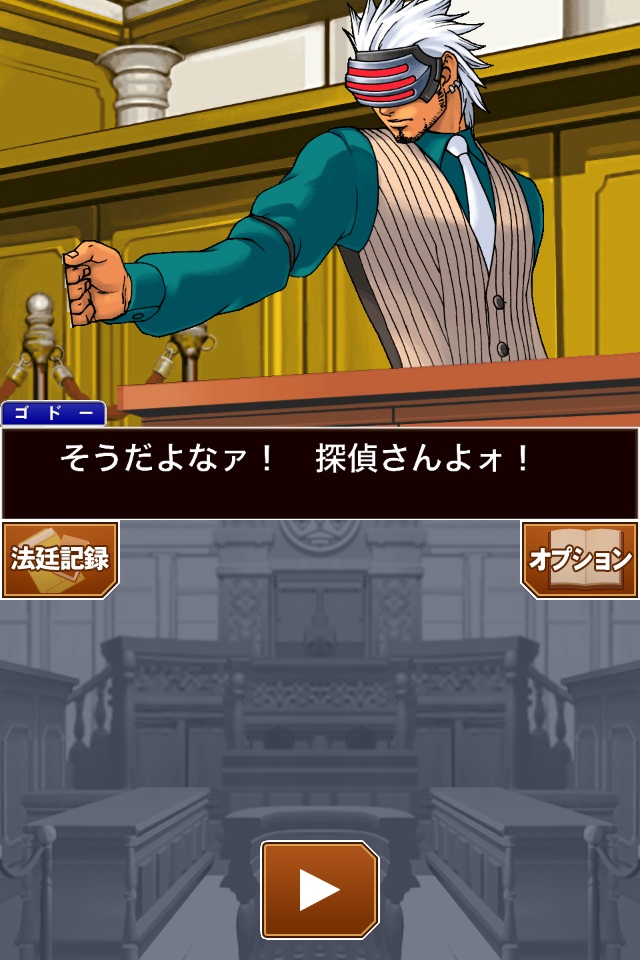The height and width of the screenshot is (960, 640).
Task: Open the オプション options menu
Action: coord(580,558)
